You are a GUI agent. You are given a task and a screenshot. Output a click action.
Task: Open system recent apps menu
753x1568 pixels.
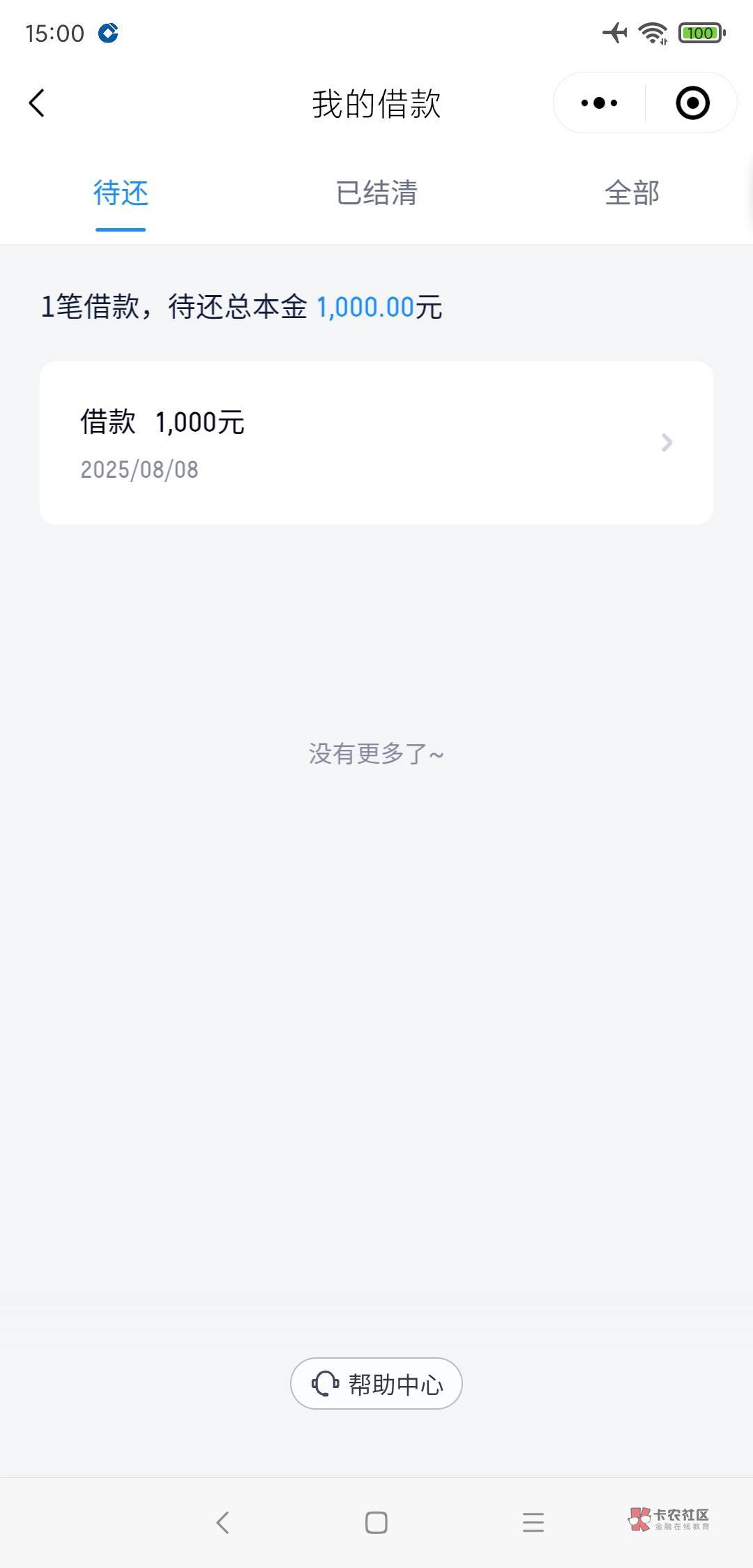[533, 1522]
